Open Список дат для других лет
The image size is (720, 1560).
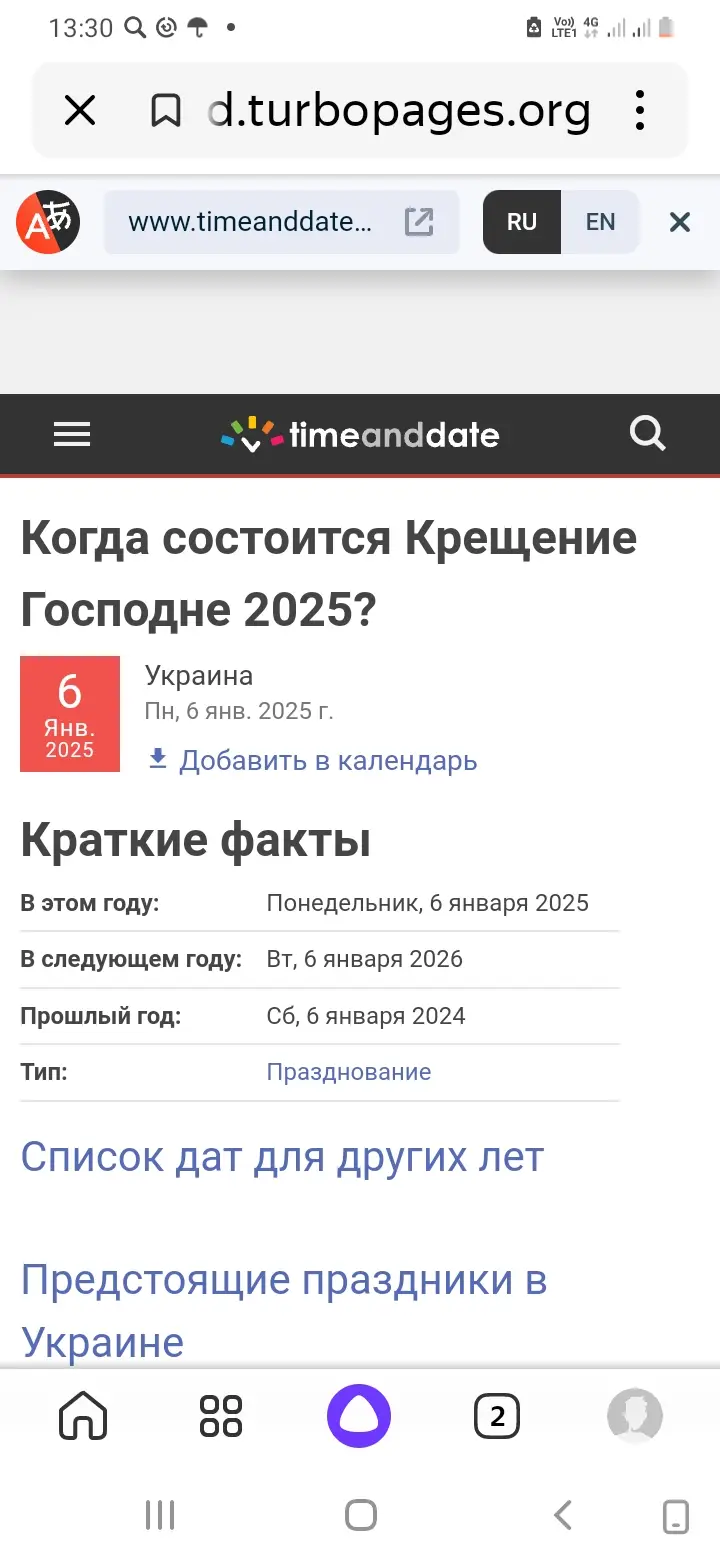[x=282, y=1157]
